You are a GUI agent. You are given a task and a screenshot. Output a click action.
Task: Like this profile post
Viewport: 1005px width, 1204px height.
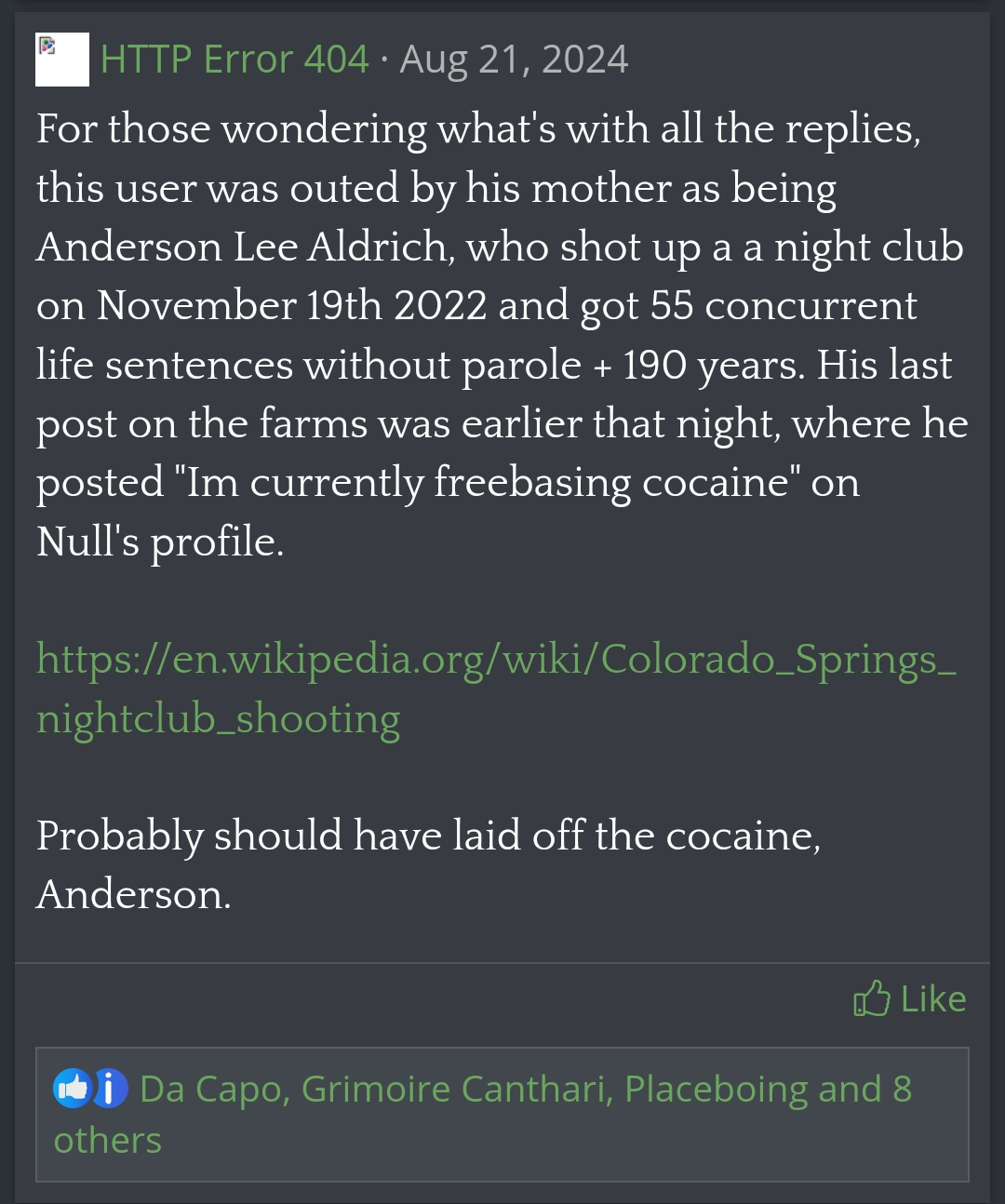pyautogui.click(x=909, y=999)
